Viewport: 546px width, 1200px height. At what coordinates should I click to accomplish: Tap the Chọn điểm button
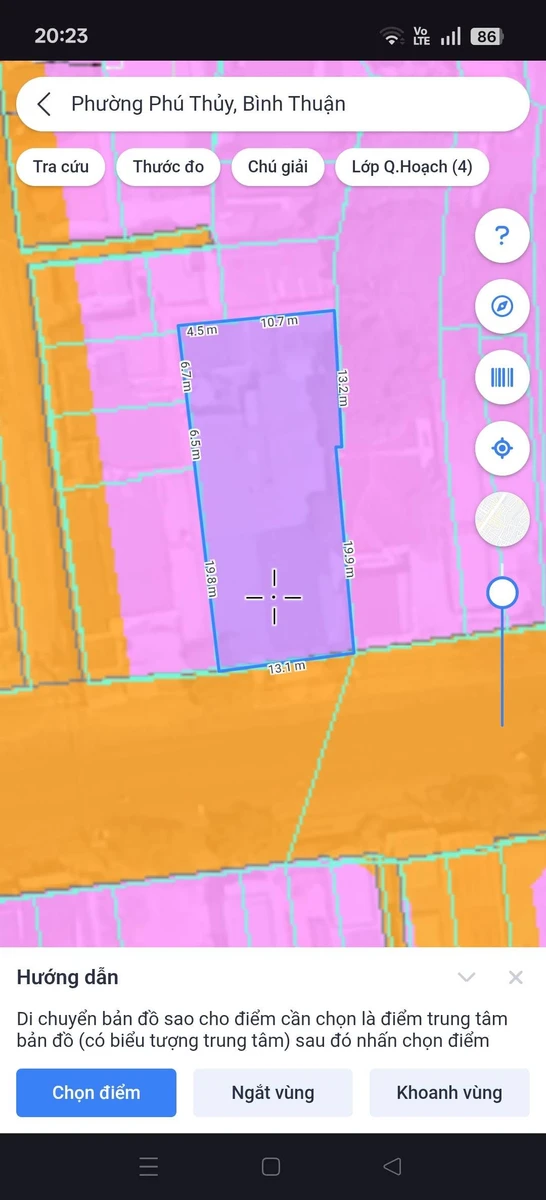coord(96,1093)
